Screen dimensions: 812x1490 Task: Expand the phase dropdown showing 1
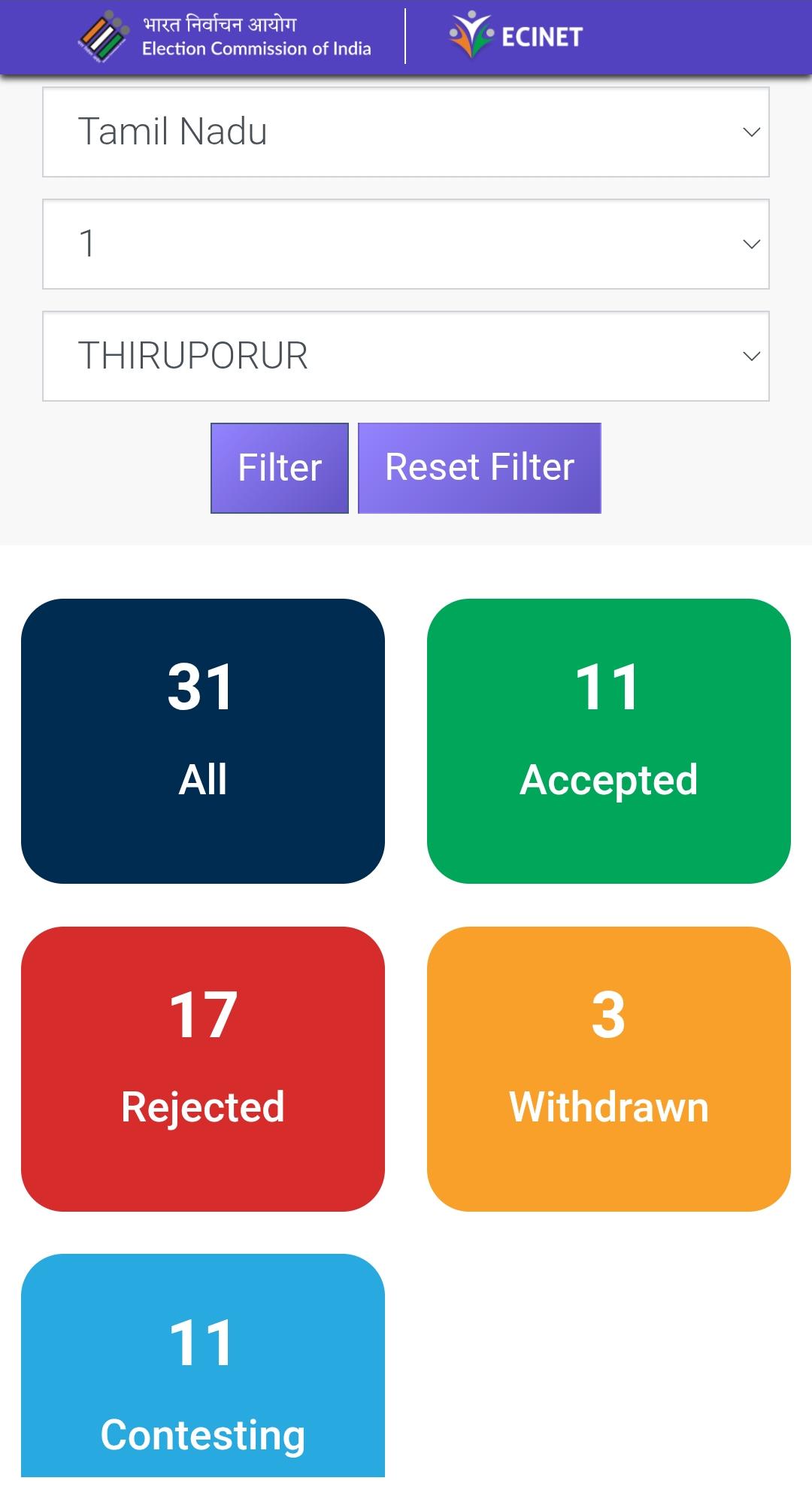coord(406,244)
